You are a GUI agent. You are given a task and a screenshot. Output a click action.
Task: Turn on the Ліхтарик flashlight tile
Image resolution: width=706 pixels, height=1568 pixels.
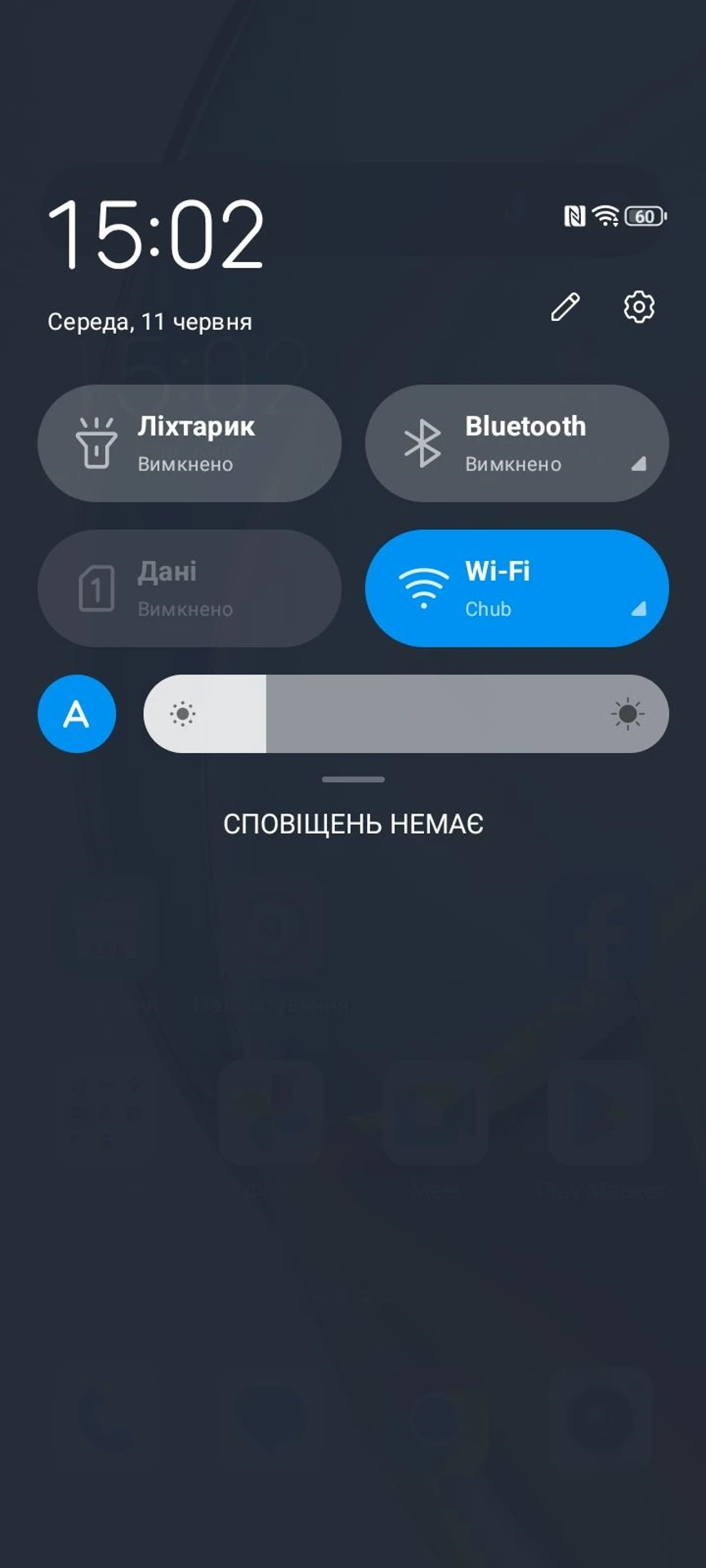coord(190,443)
